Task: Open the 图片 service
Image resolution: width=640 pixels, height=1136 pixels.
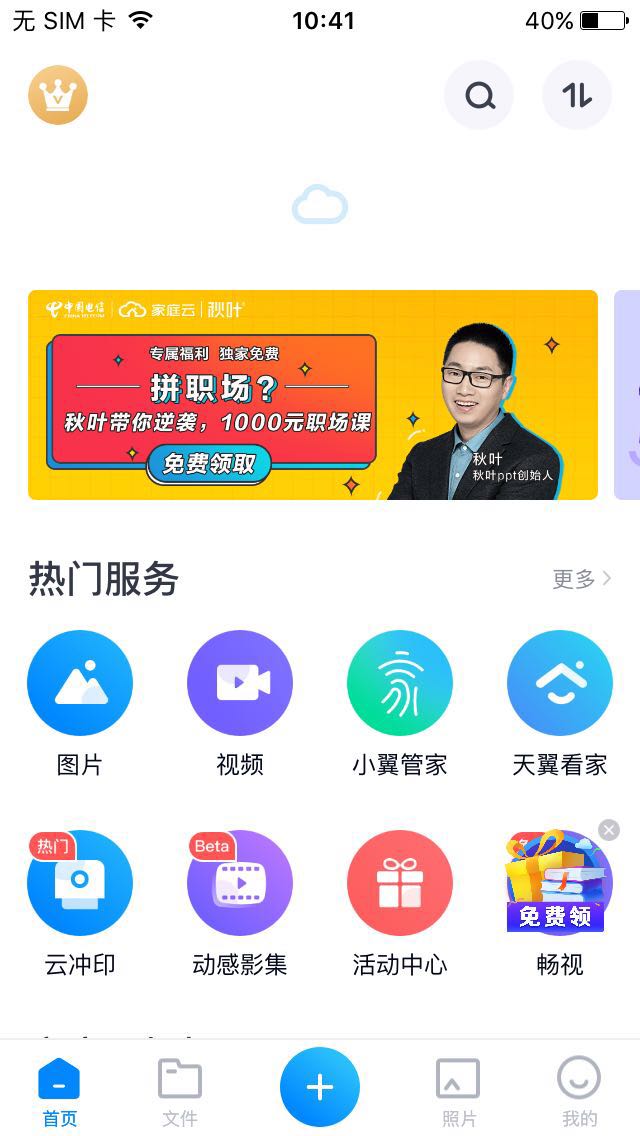Action: point(80,683)
